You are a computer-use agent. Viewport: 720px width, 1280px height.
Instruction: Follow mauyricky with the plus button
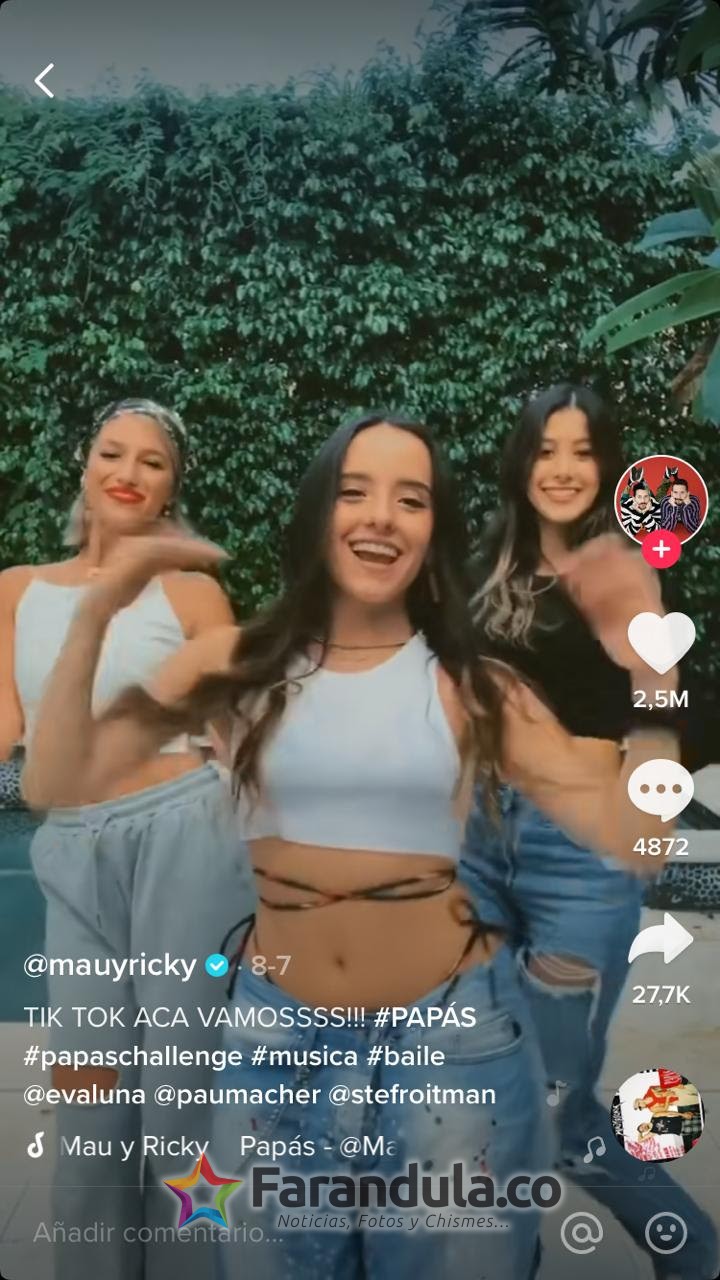pyautogui.click(x=661, y=549)
